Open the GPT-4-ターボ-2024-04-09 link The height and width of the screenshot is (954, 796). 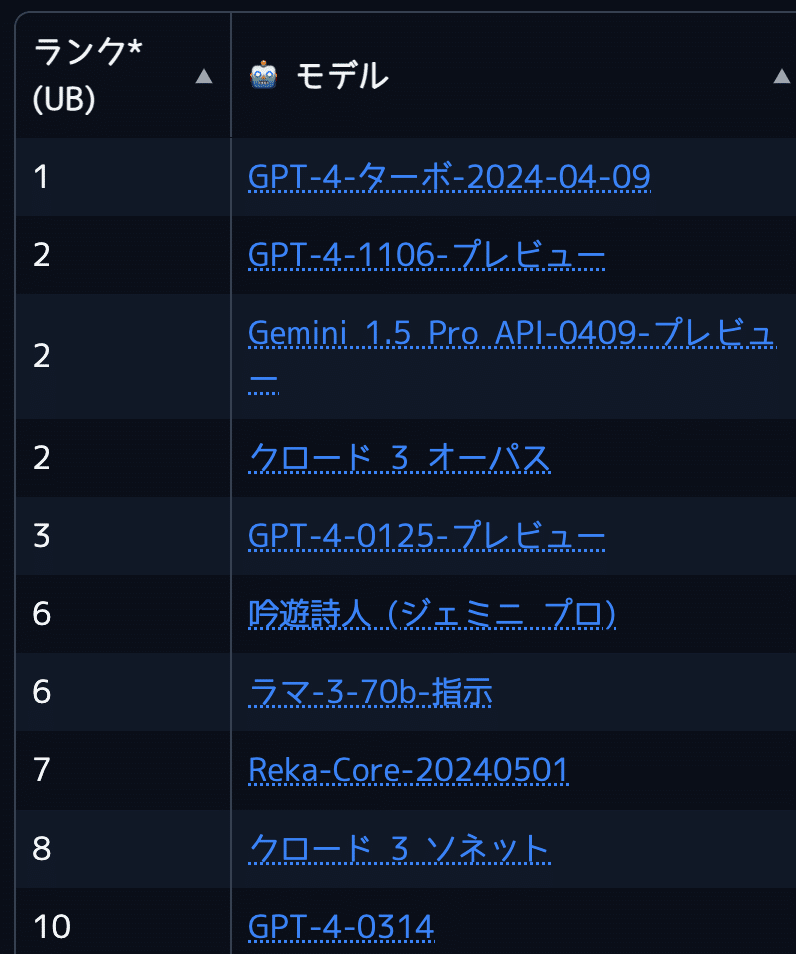click(x=449, y=177)
